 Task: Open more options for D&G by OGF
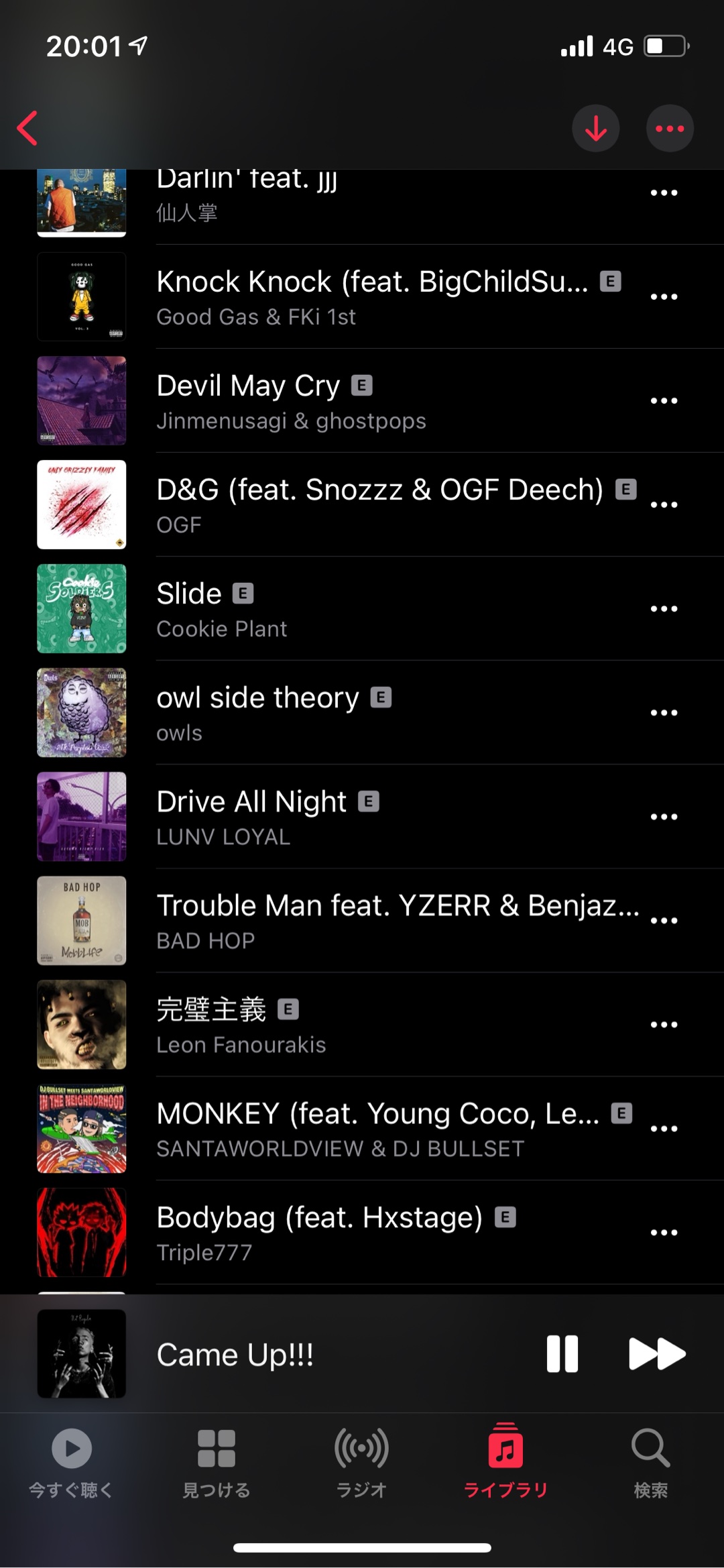pyautogui.click(x=664, y=505)
